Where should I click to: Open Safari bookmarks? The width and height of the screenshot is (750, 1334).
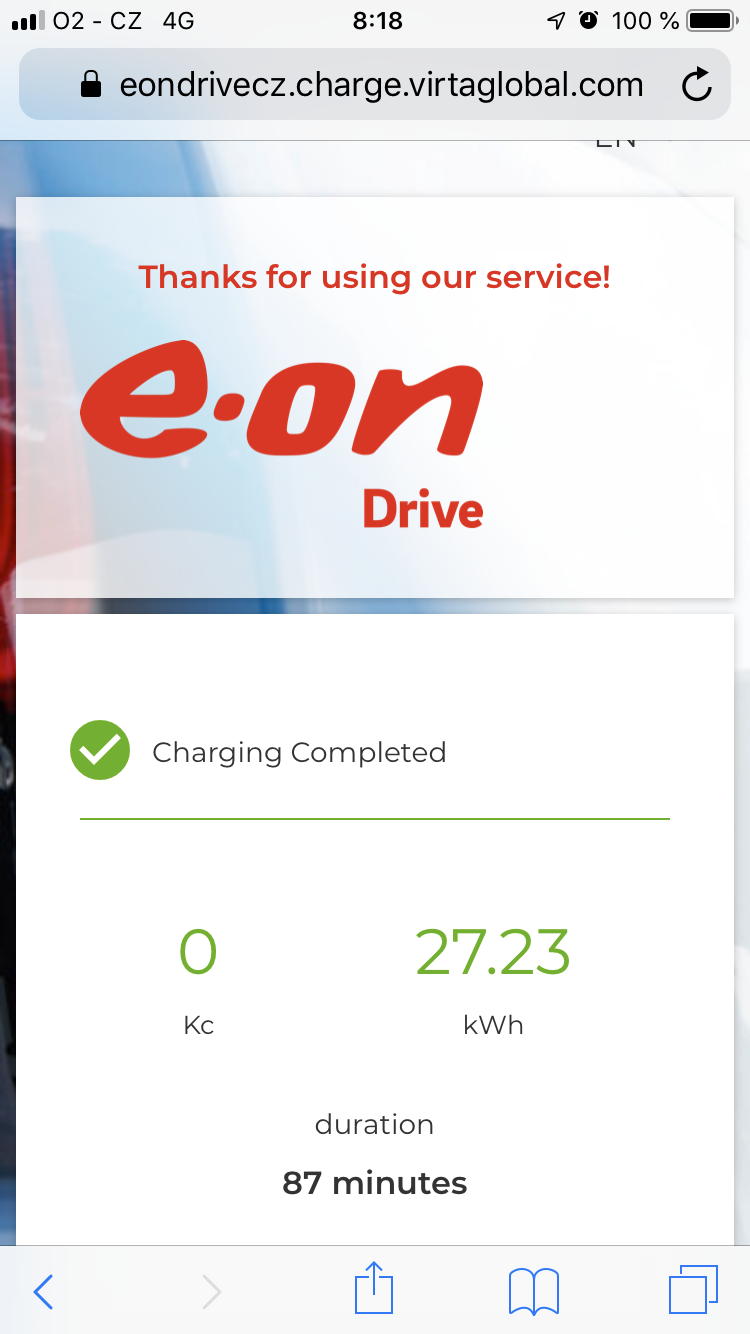tap(534, 1291)
